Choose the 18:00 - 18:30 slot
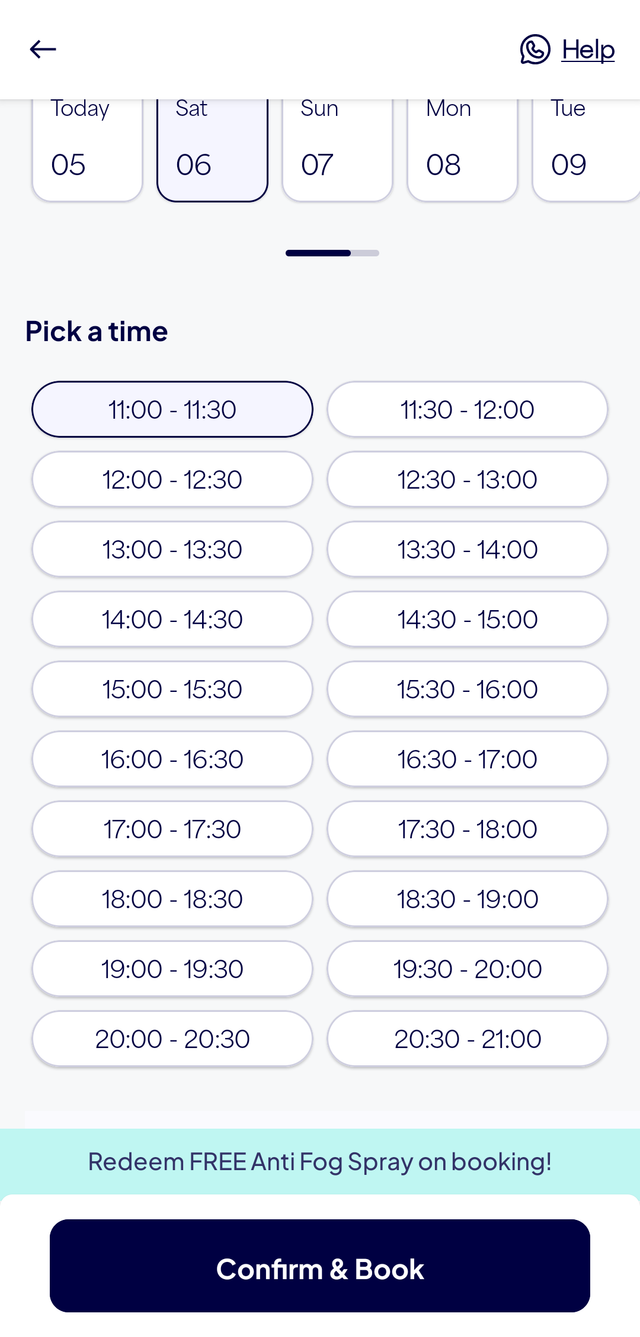This screenshot has width=640, height=1337. point(172,899)
